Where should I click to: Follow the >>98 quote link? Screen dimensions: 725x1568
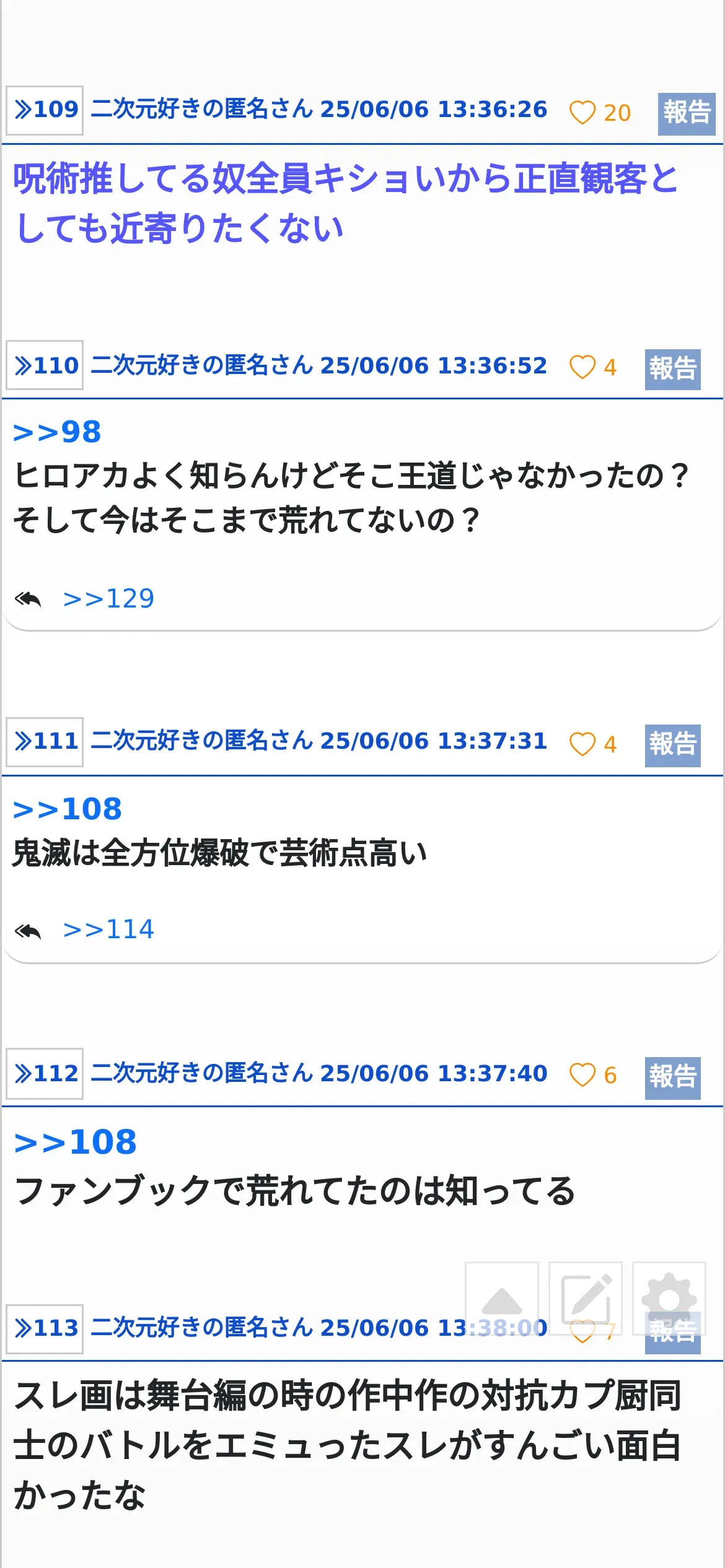57,432
